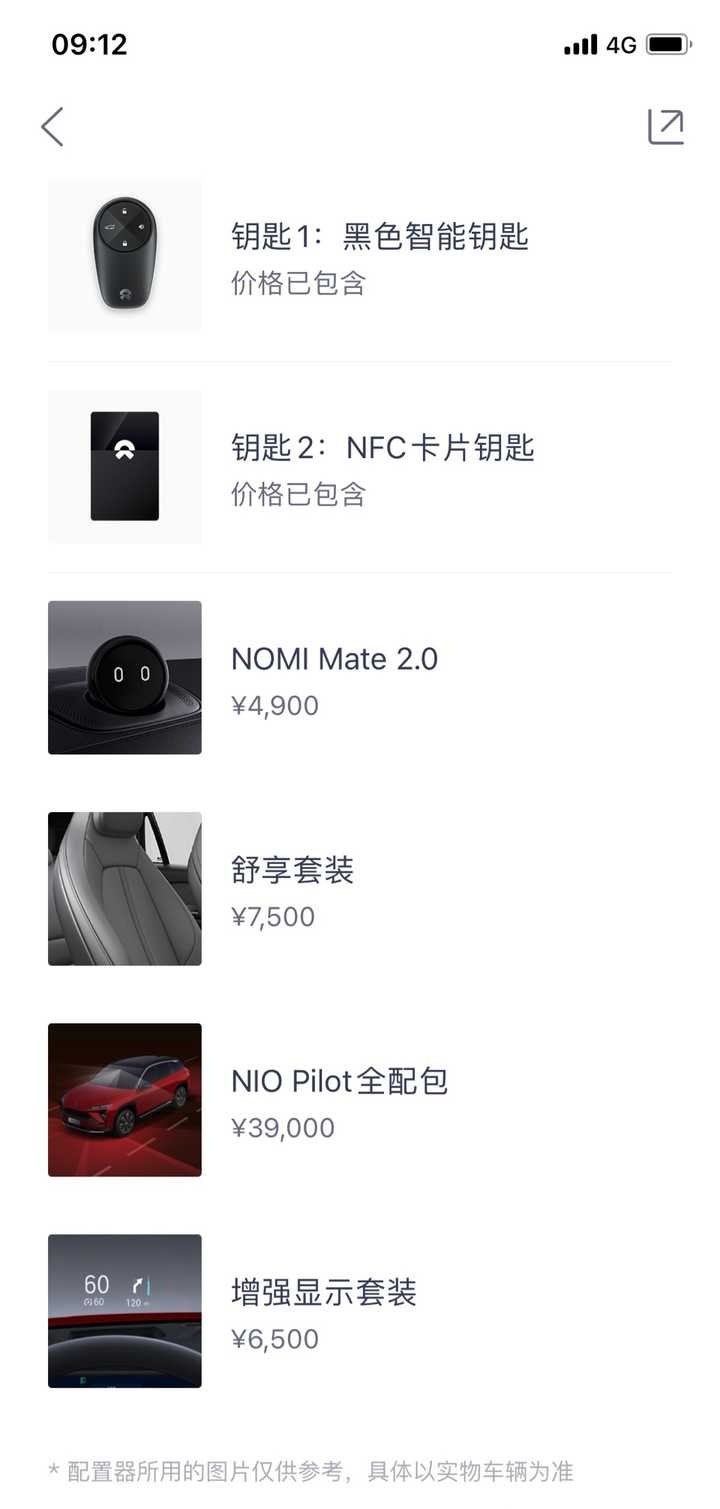Tap the red SUV thumbnail image
The width and height of the screenshot is (720, 1509).
tap(124, 1100)
